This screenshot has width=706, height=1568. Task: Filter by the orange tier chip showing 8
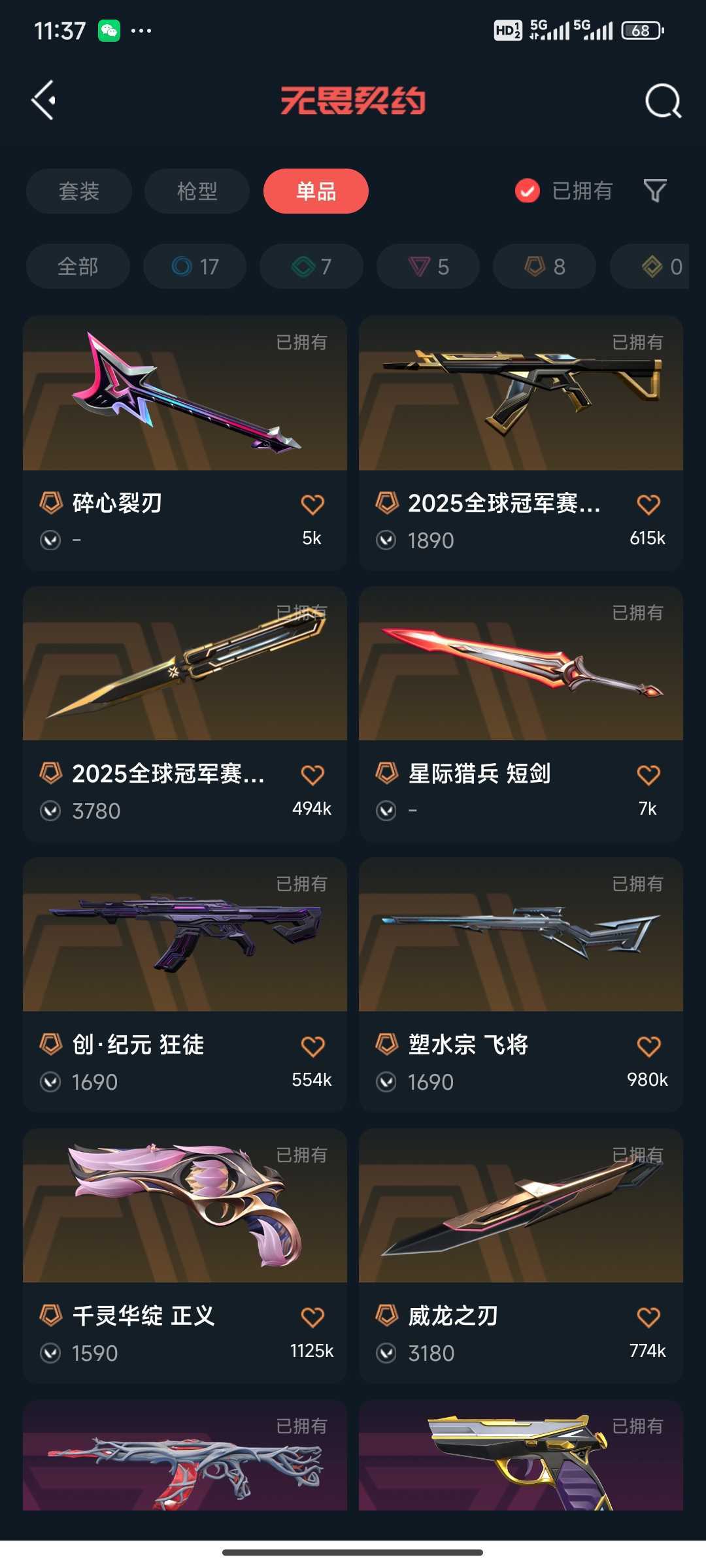(x=545, y=267)
